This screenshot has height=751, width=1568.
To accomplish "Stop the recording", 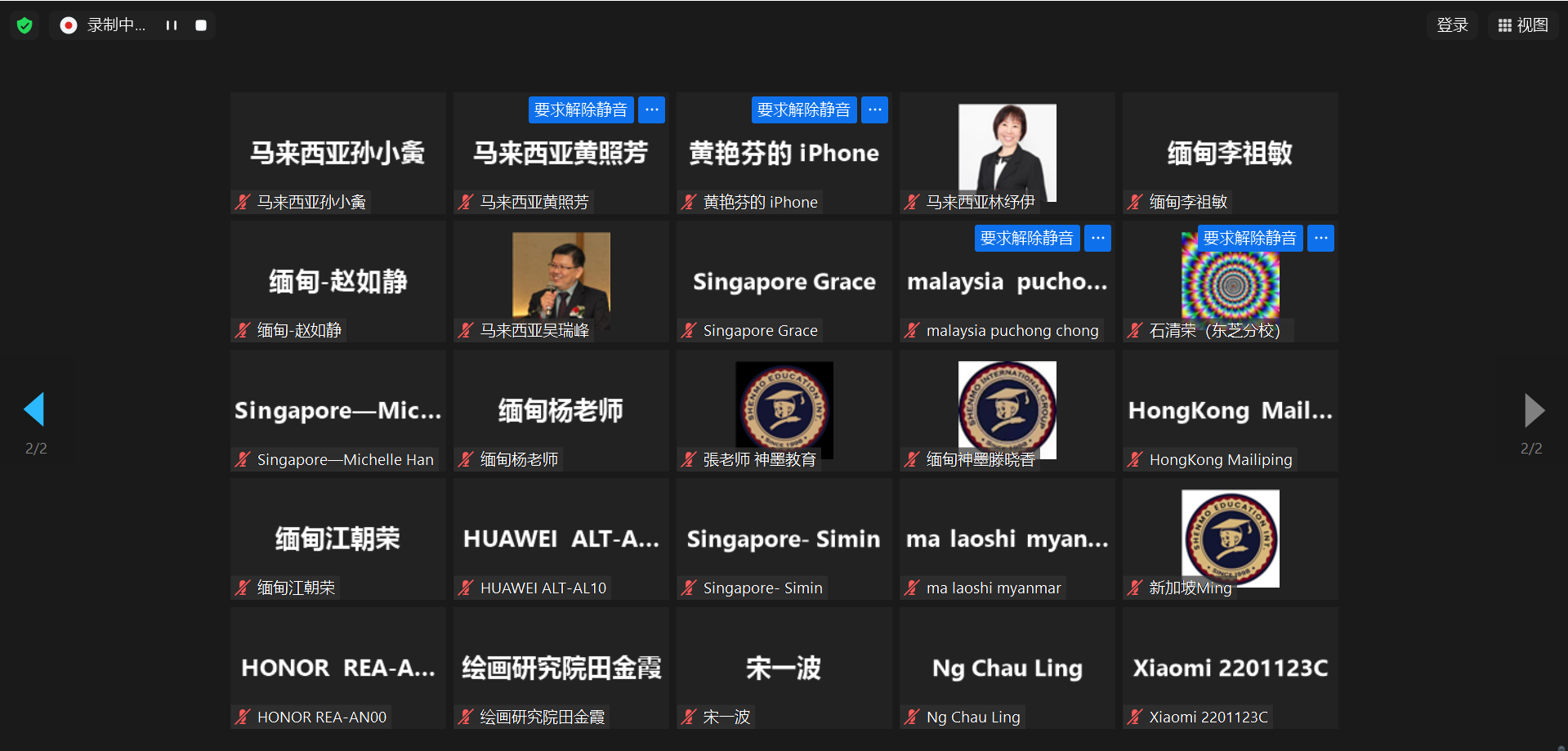I will pyautogui.click(x=201, y=25).
